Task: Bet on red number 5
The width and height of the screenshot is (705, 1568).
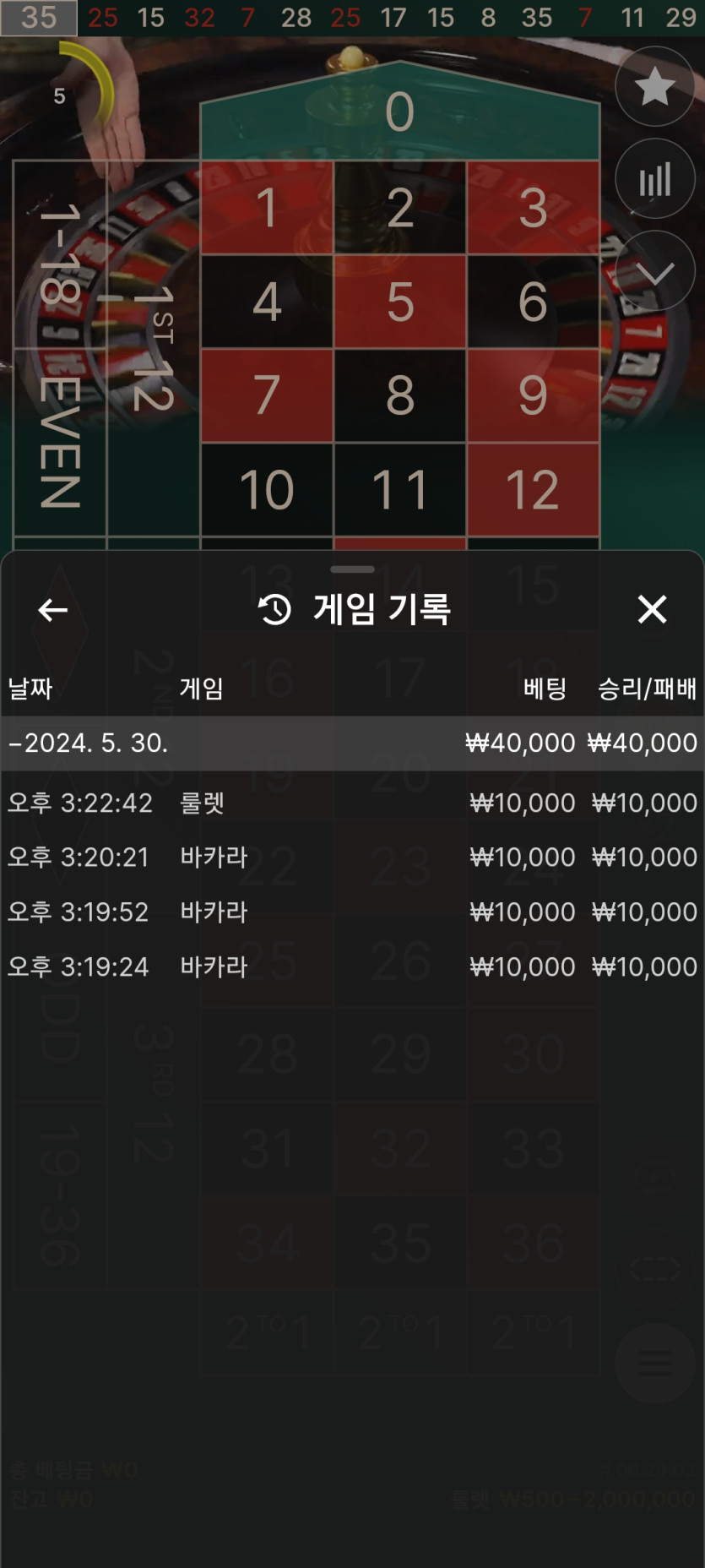Action: (399, 302)
